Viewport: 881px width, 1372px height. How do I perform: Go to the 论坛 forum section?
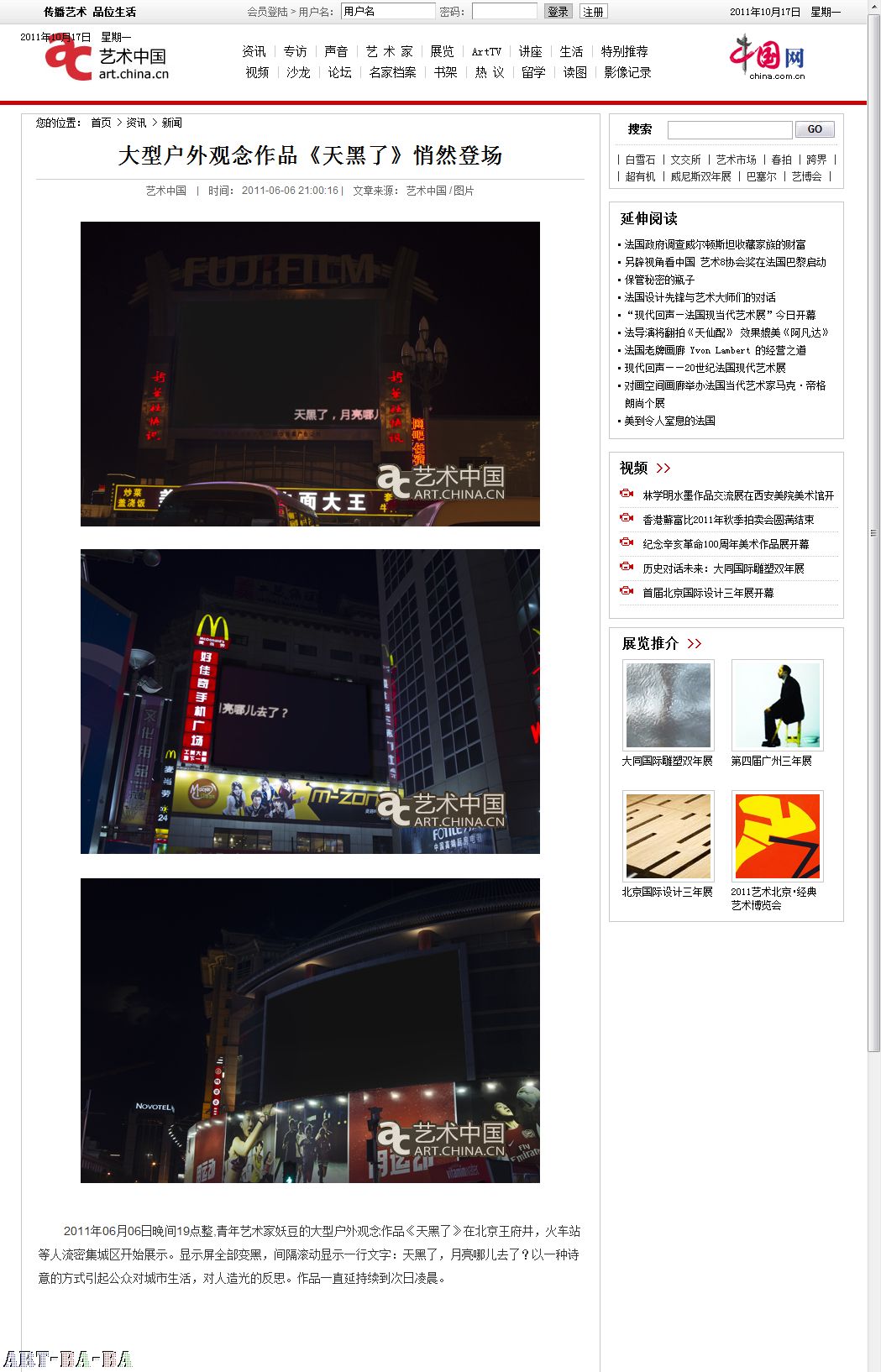339,73
